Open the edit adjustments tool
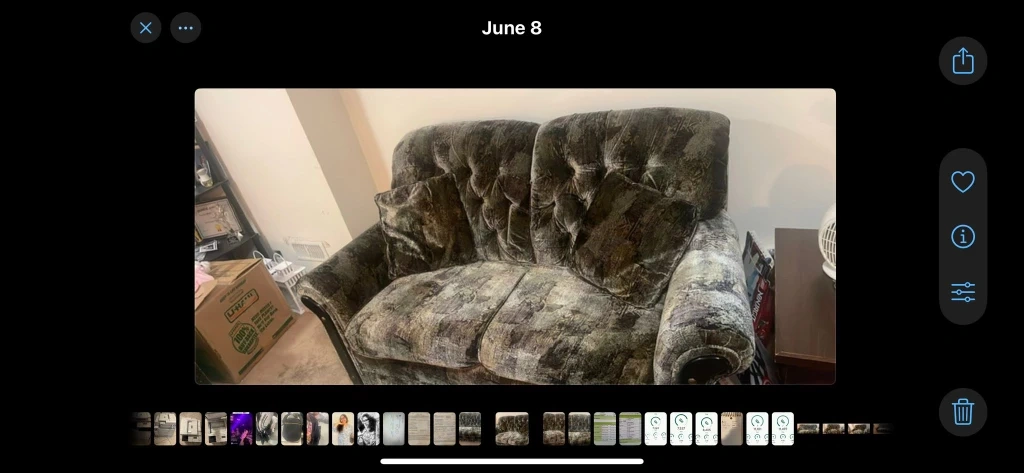 click(x=962, y=292)
